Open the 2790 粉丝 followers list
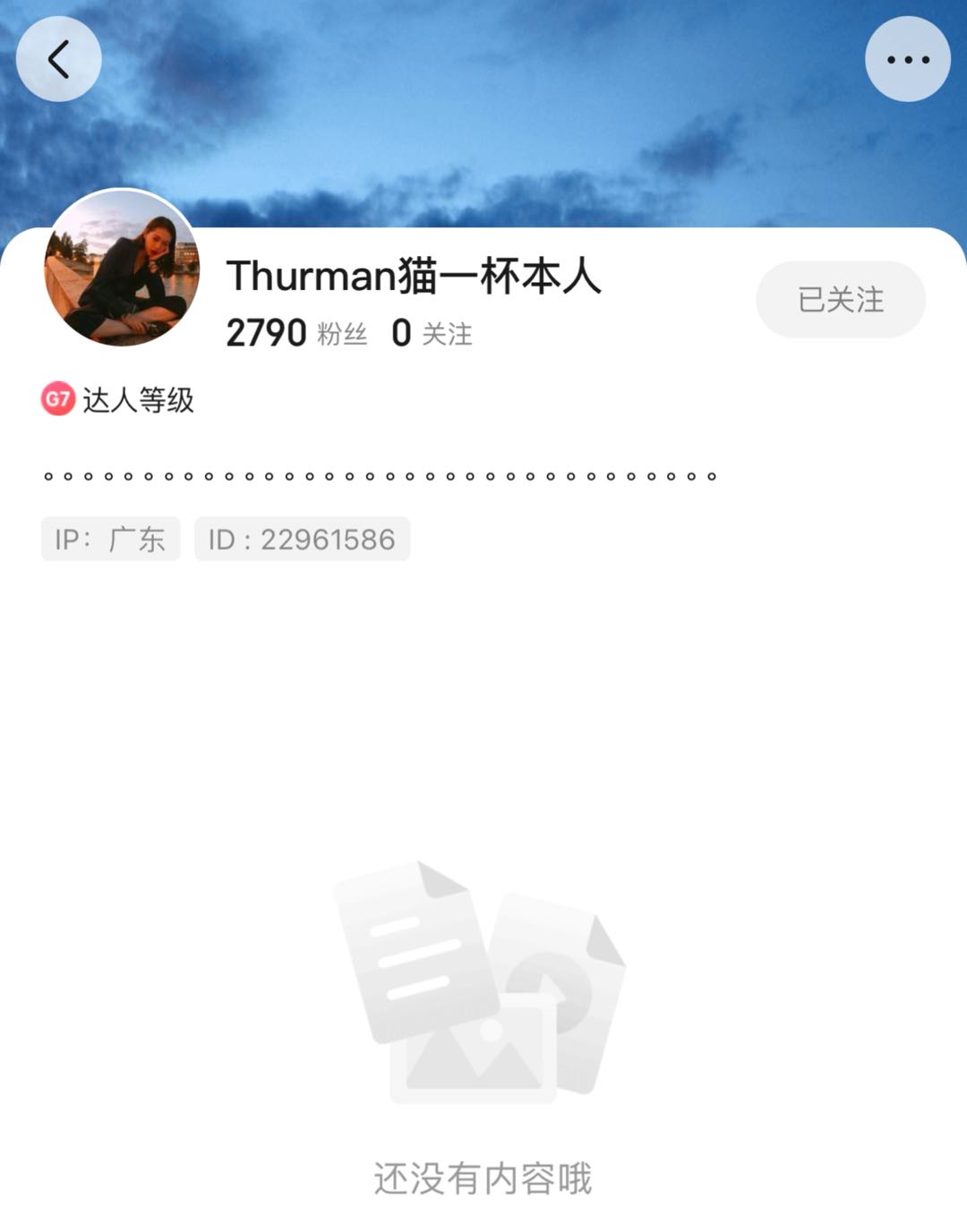Image resolution: width=967 pixels, height=1232 pixels. [x=296, y=333]
